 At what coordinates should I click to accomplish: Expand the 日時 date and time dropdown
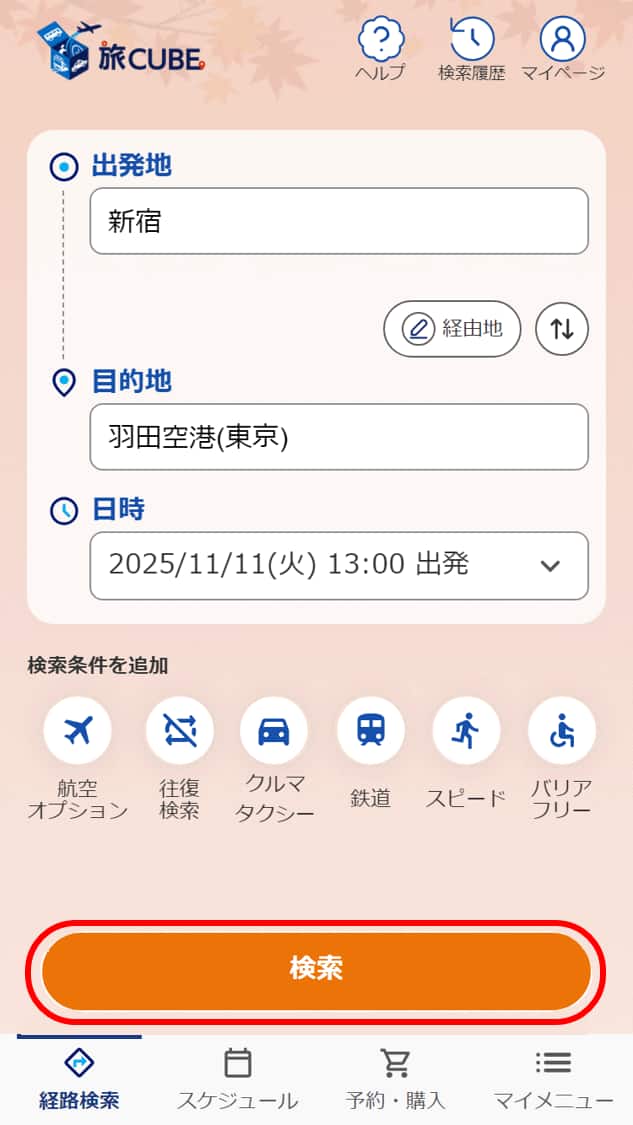coord(339,565)
